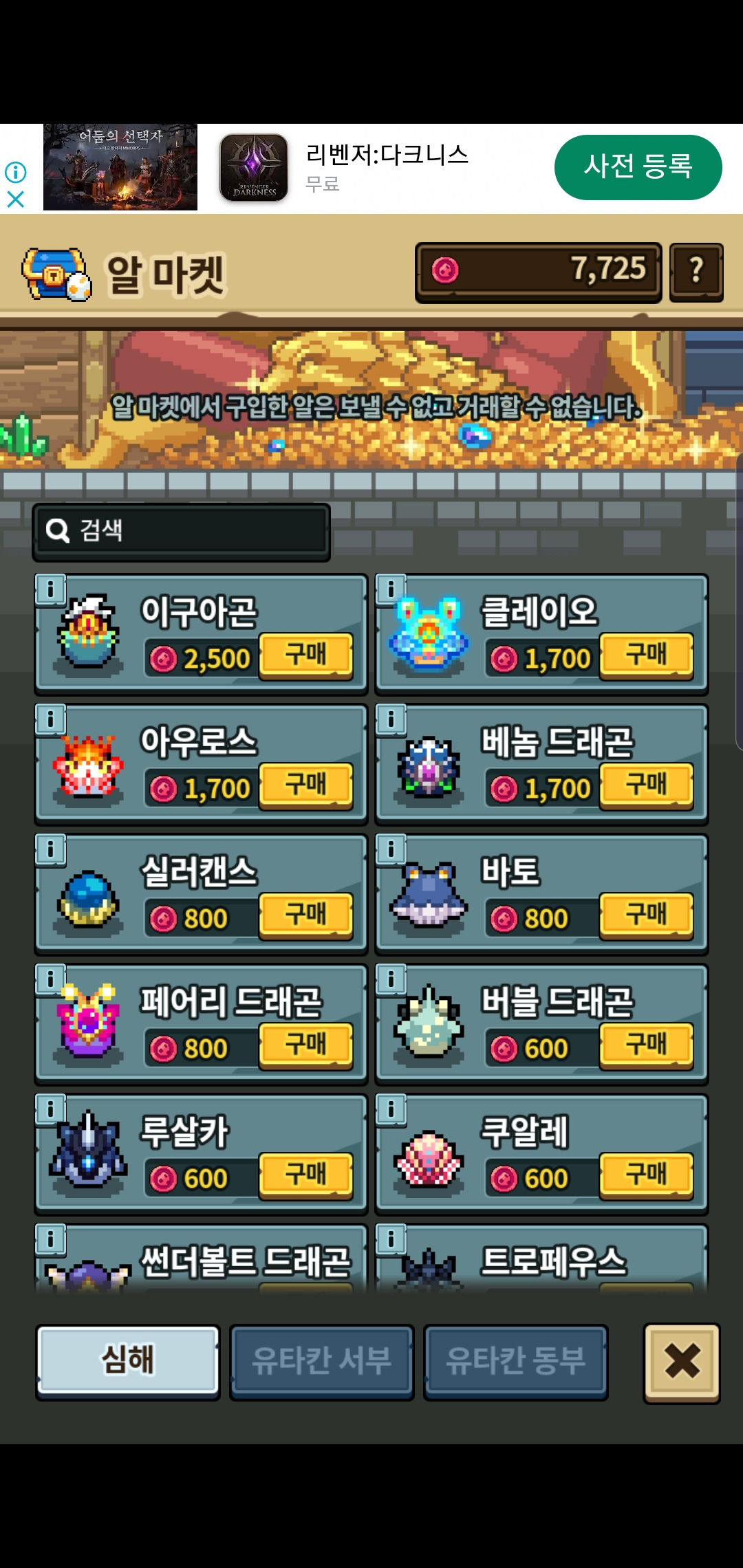Open the help question mark button
This screenshot has width=743, height=1568.
tap(696, 272)
